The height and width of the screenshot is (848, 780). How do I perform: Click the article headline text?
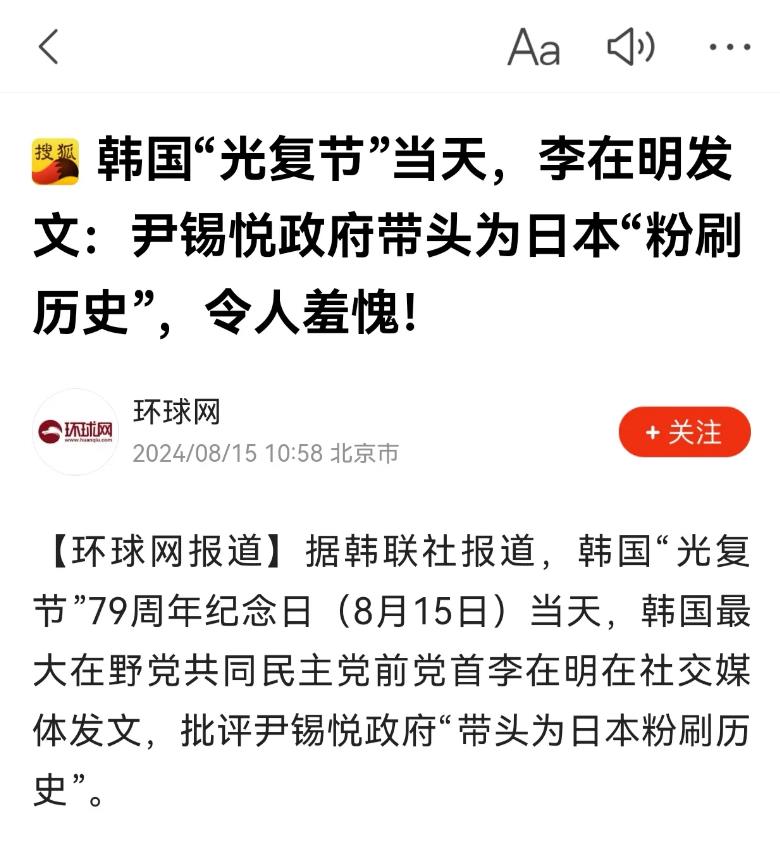390,230
